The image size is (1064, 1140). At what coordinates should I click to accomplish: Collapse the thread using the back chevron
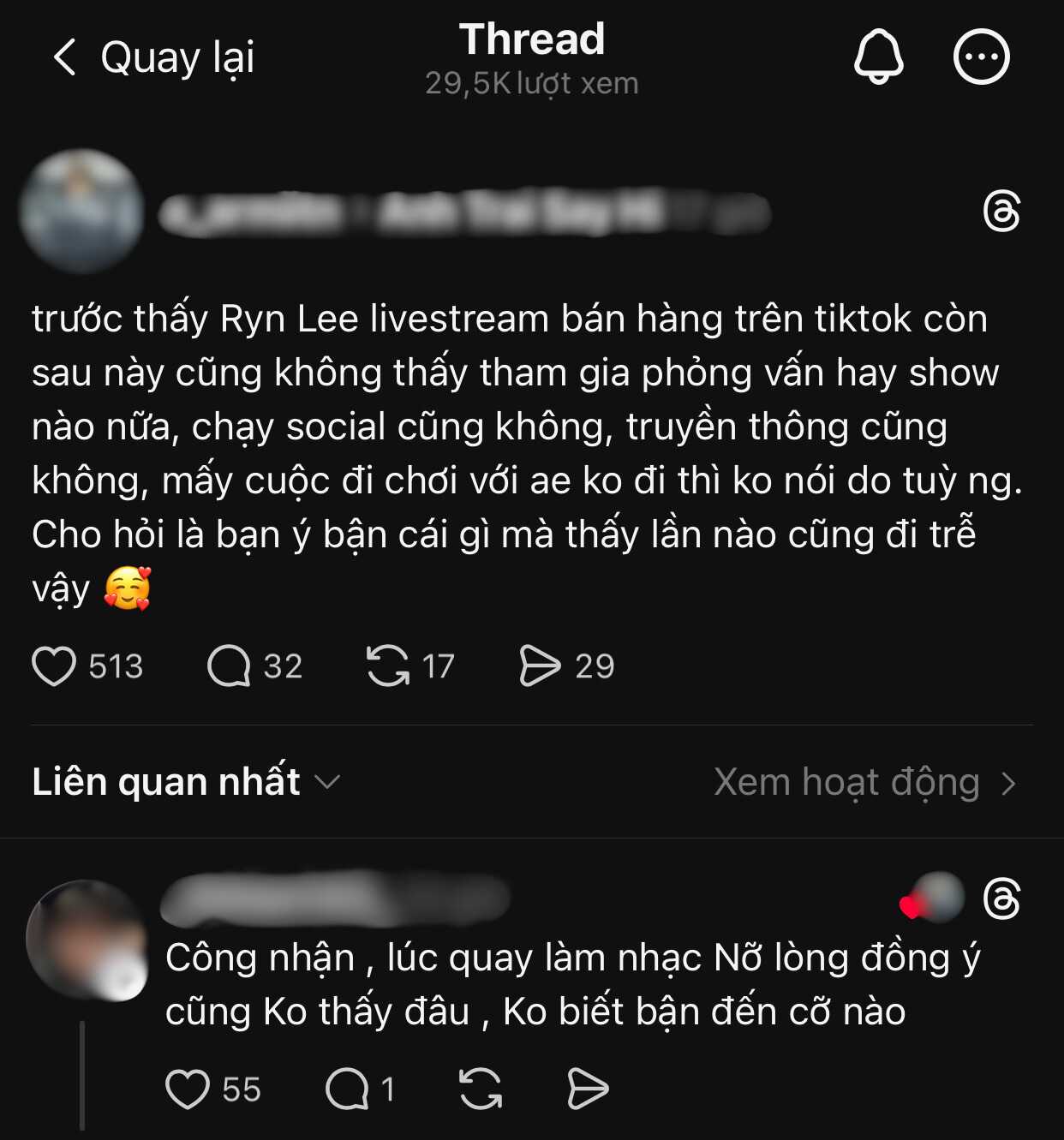tap(65, 57)
